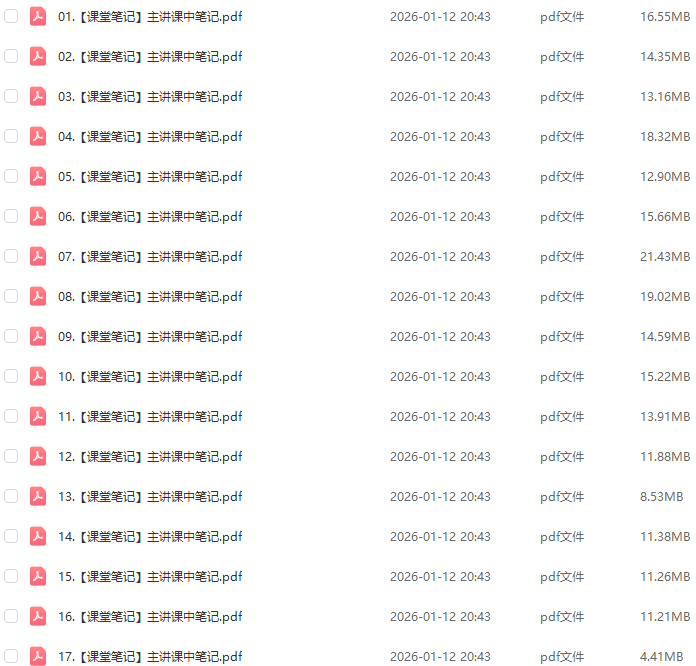Open 16.【课堂笔记】主讲课中笔记.pdf
The width and height of the screenshot is (696, 666).
pos(150,617)
